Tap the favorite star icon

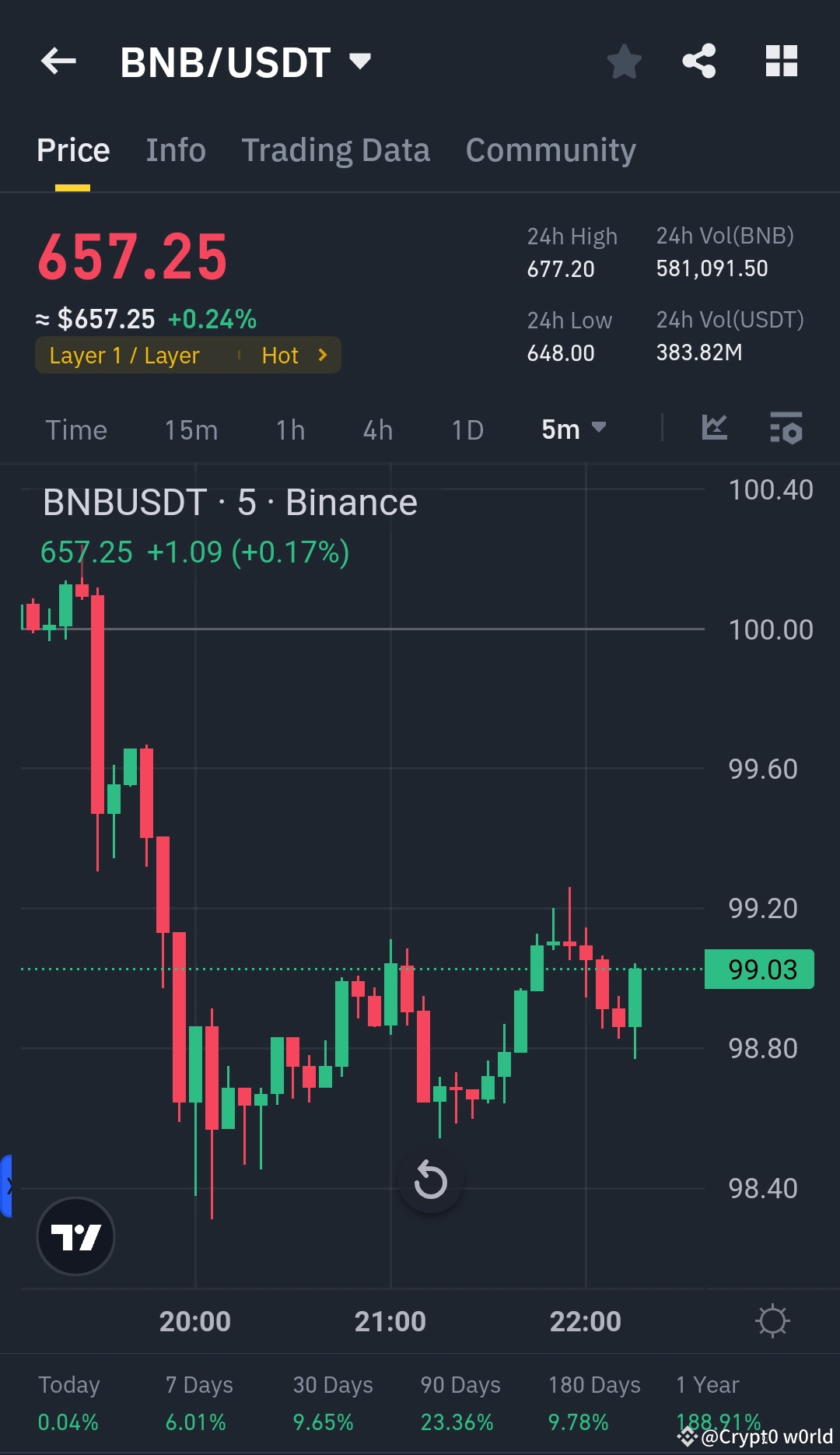624,61
